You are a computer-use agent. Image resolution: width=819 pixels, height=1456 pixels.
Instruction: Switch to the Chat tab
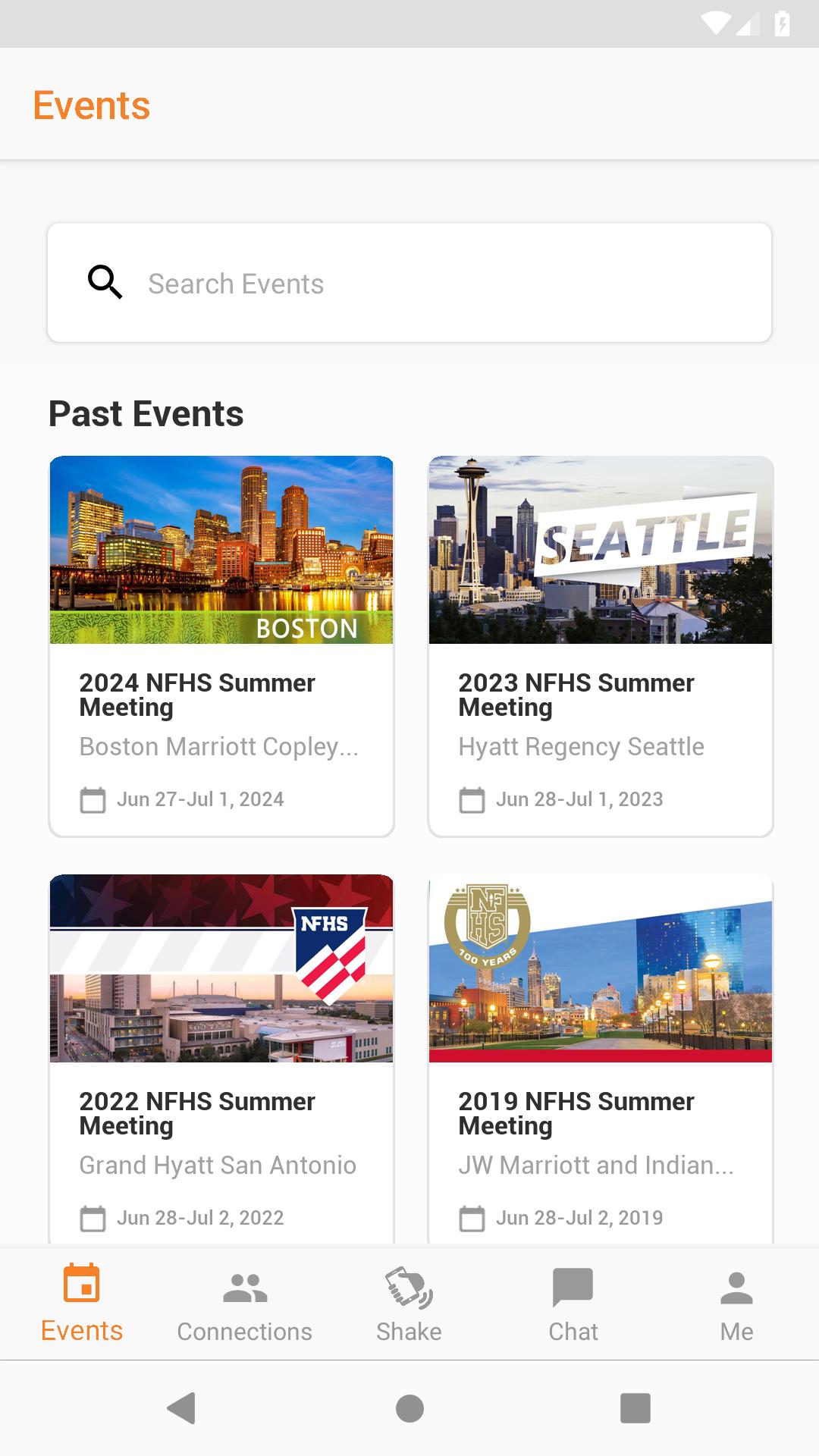click(x=573, y=1303)
